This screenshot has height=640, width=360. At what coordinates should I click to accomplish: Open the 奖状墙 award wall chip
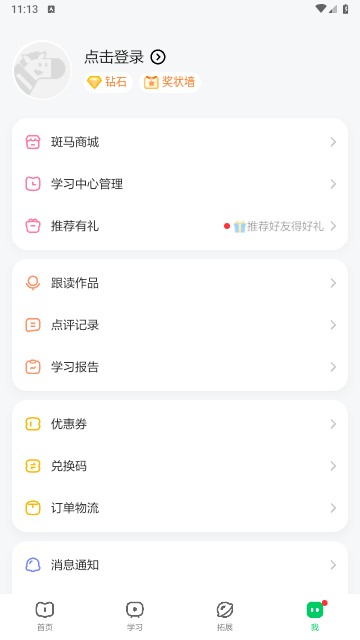point(170,82)
